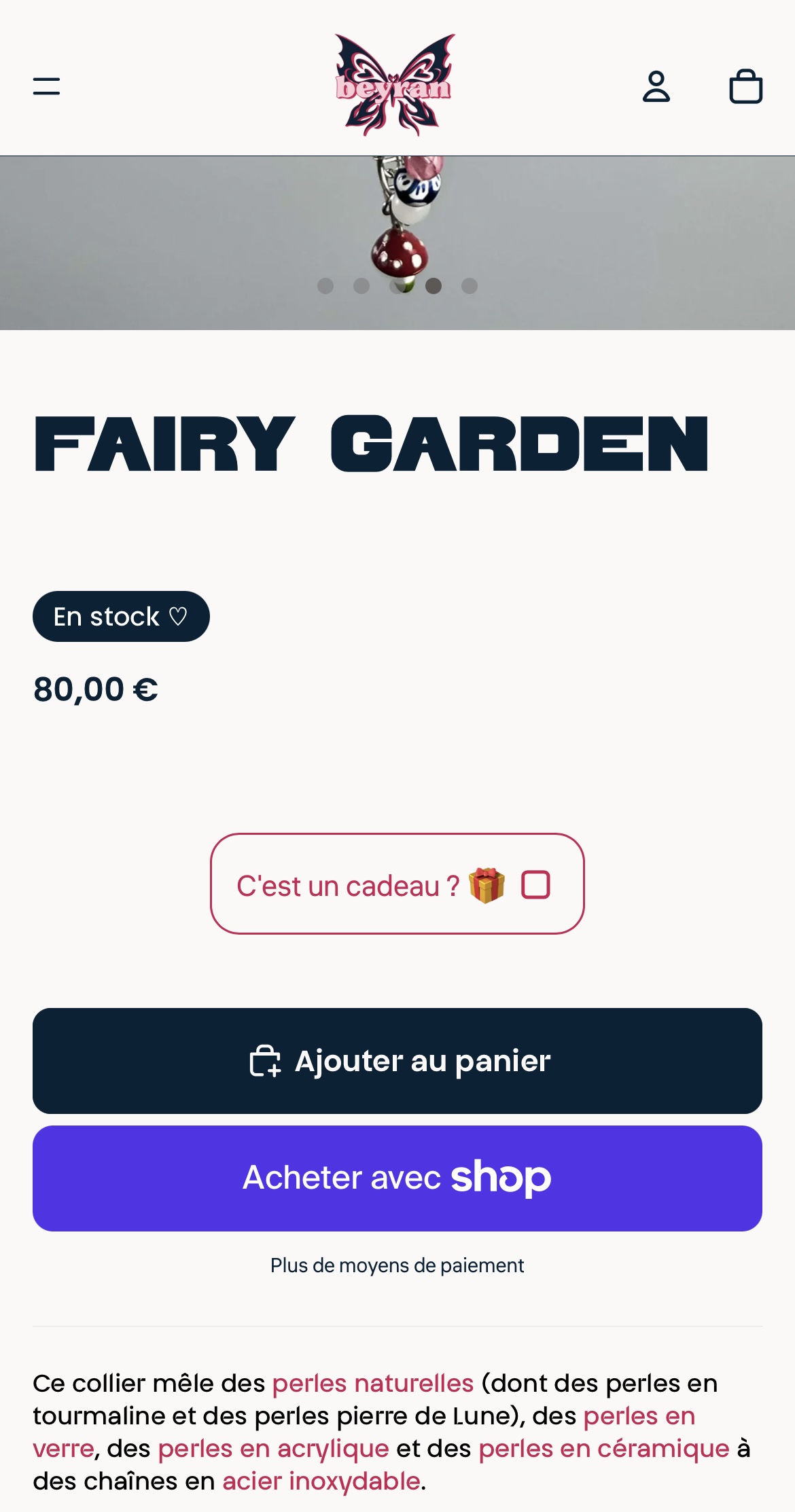Click the "En stock ♡" status badge
This screenshot has height=1512, width=795.
pos(121,616)
